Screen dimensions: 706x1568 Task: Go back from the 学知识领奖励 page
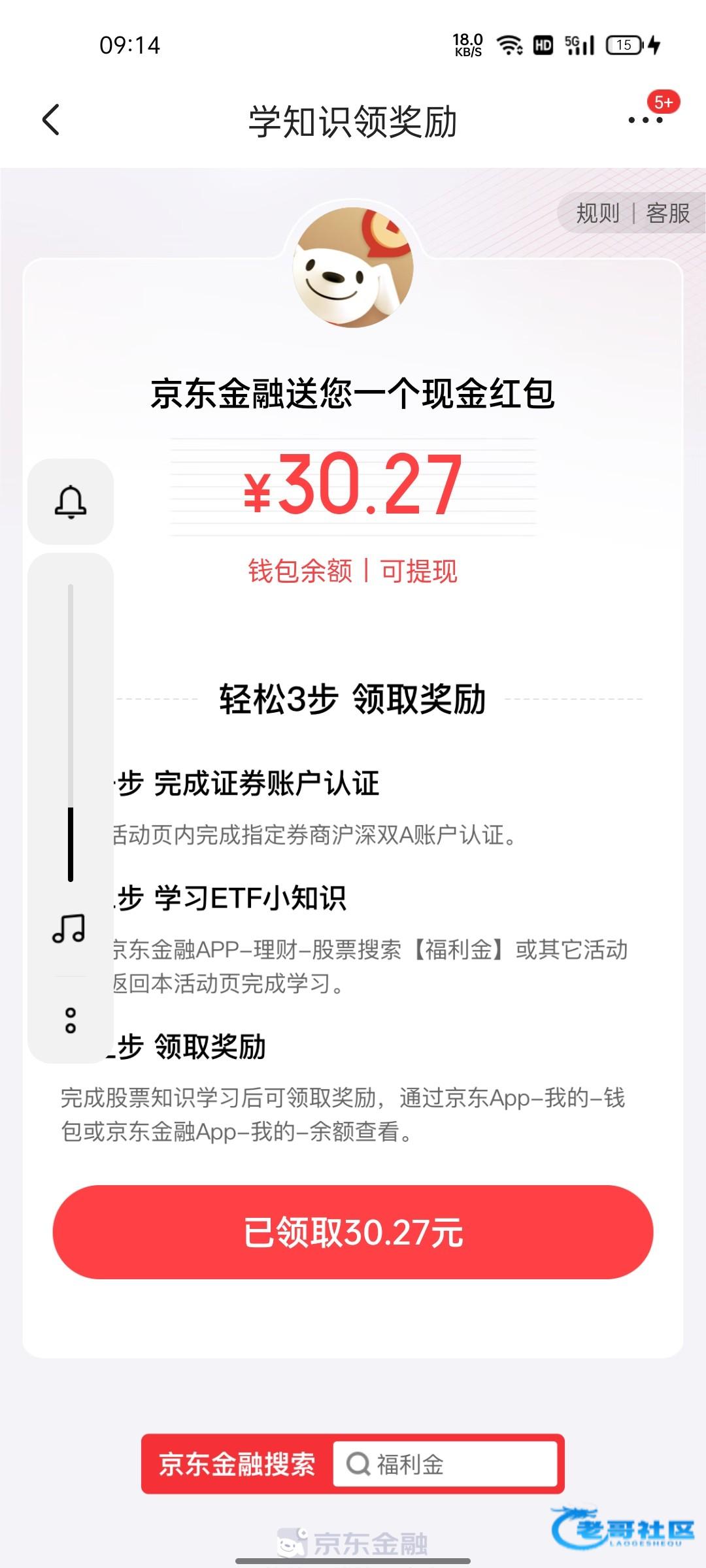point(51,120)
